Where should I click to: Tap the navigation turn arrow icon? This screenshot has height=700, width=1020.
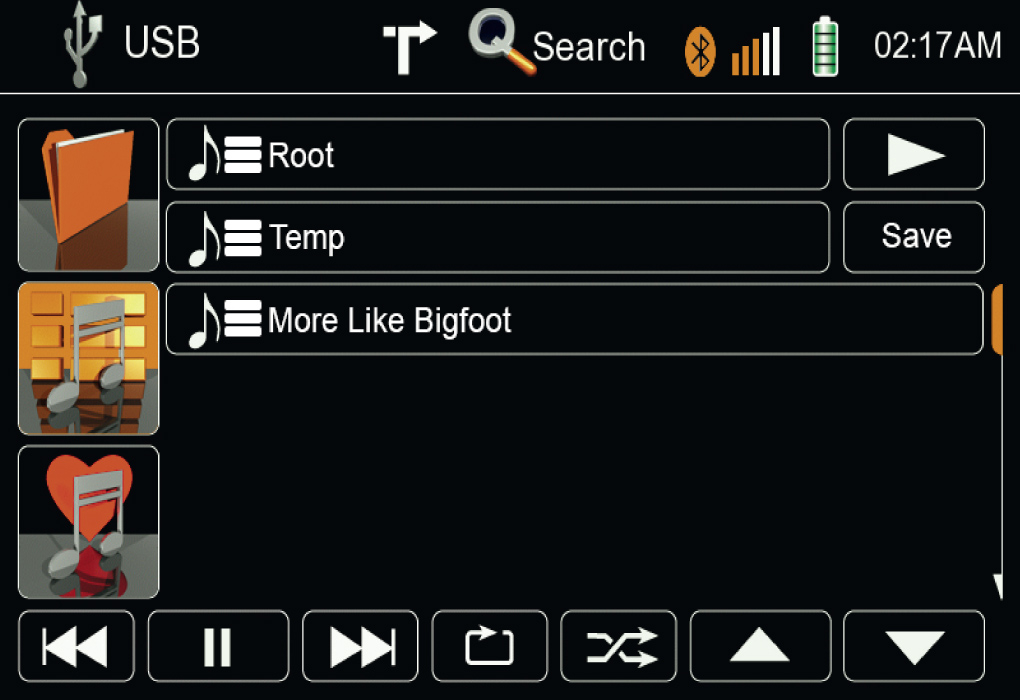coord(410,46)
